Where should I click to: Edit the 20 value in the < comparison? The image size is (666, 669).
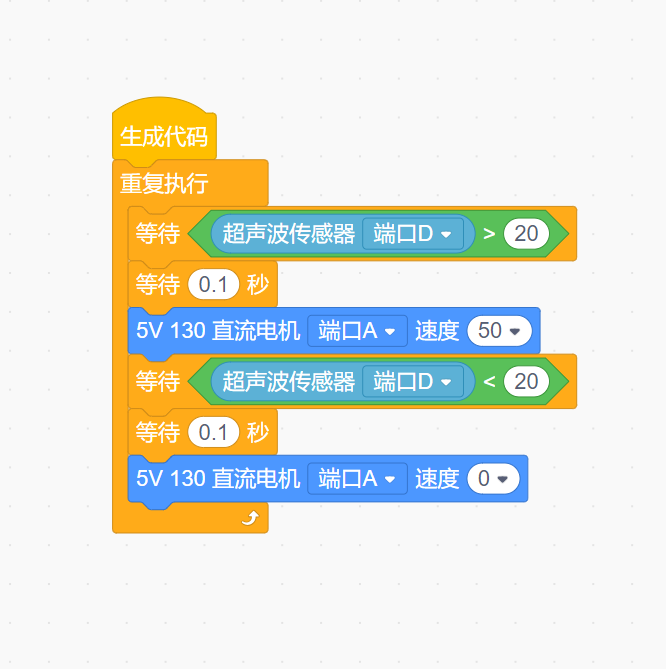[x=526, y=381]
